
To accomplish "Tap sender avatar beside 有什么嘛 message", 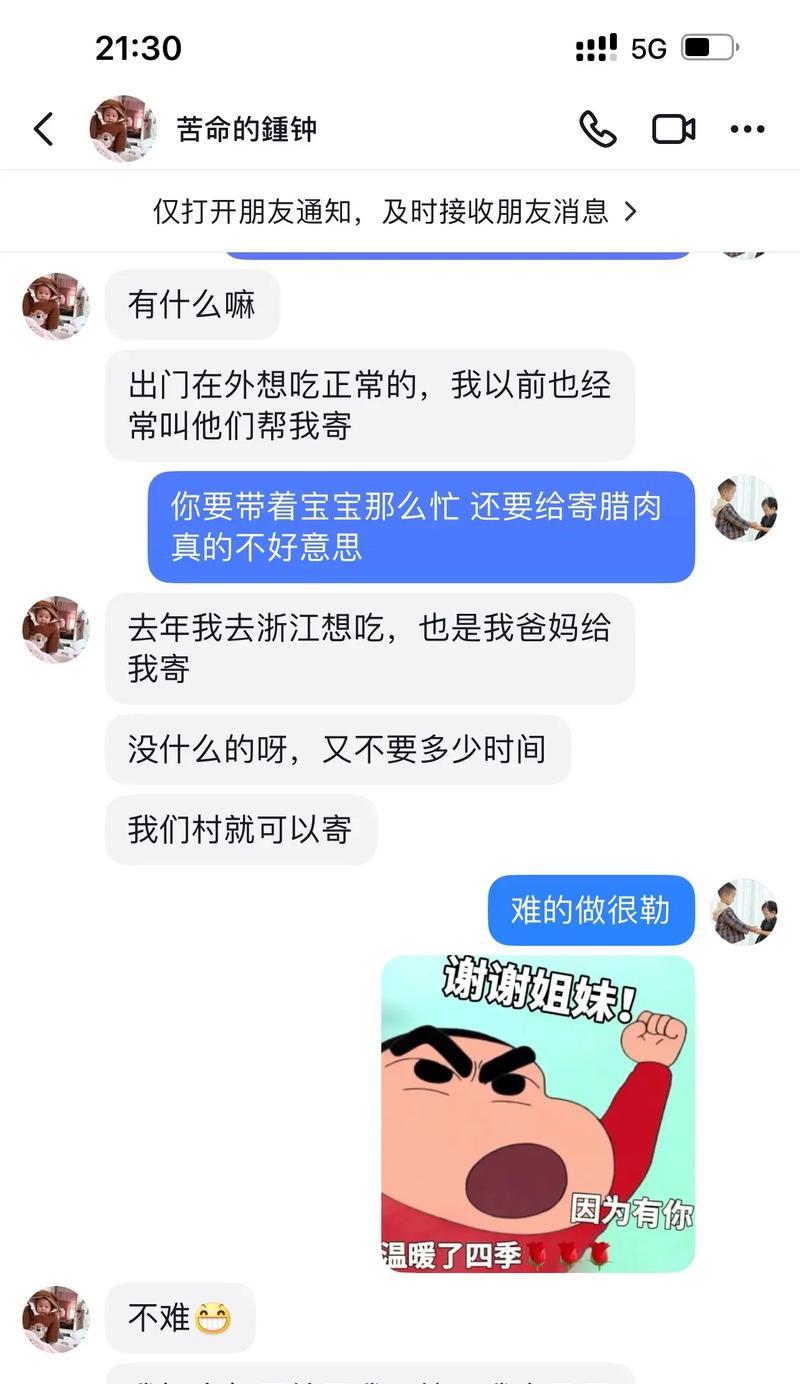I will 56,306.
